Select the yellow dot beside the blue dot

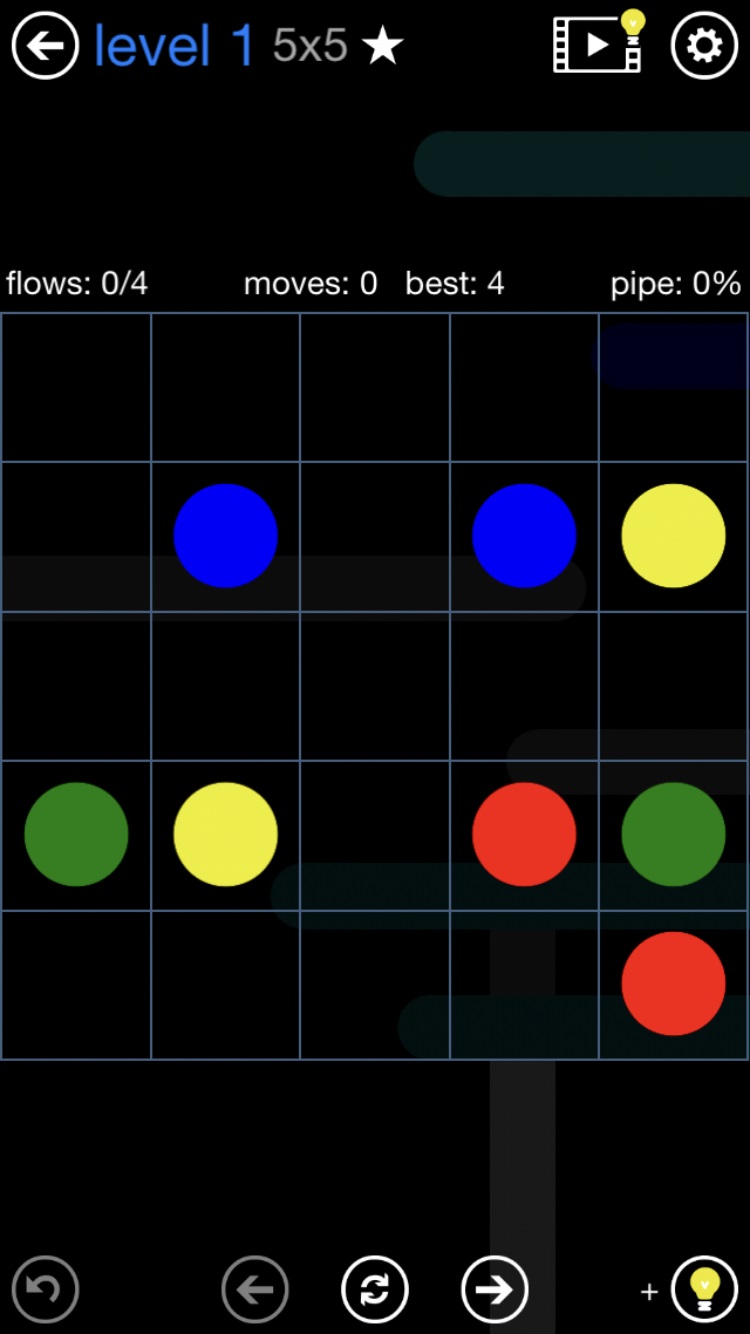(673, 536)
